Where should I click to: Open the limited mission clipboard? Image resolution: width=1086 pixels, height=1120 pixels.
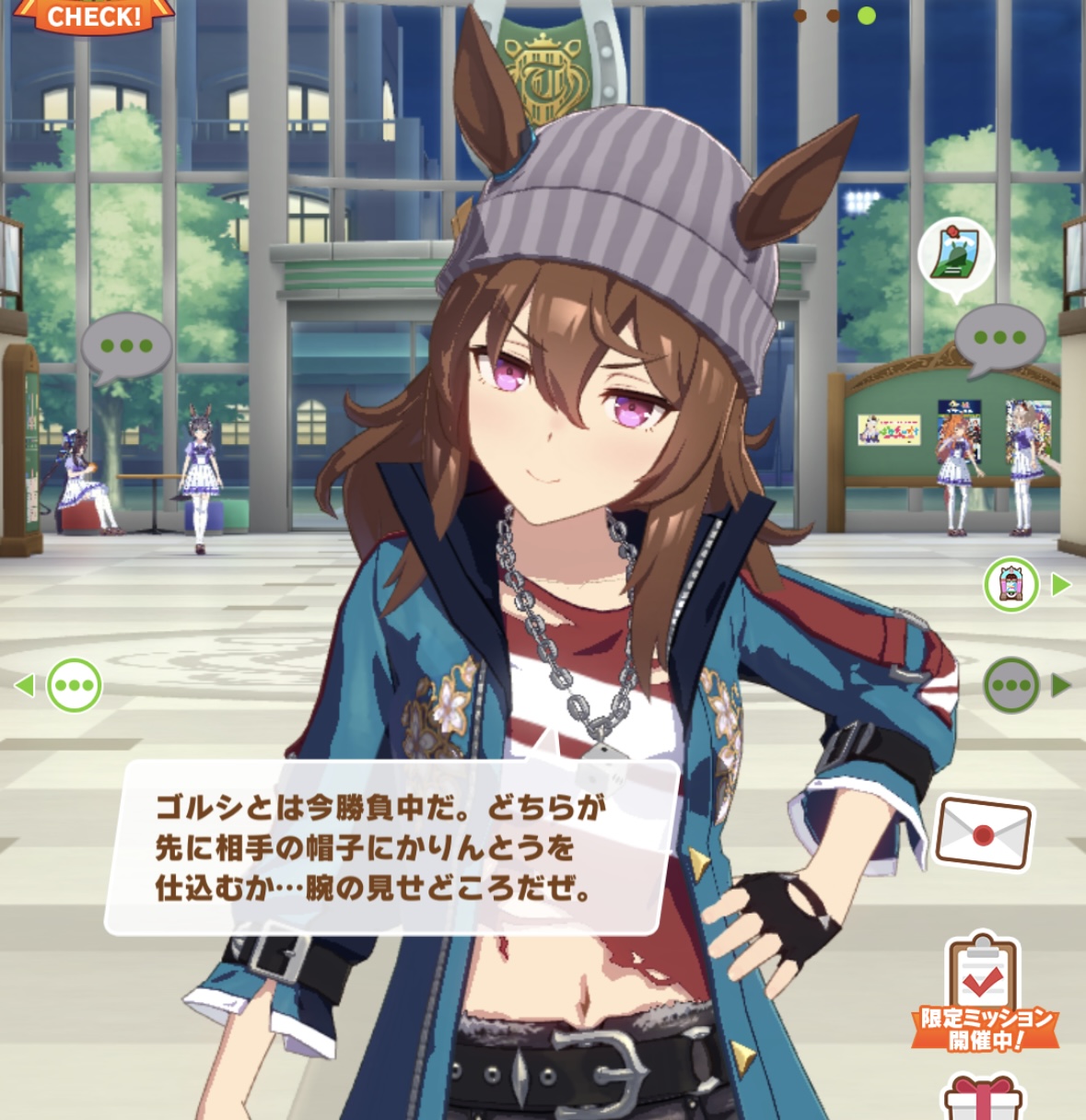click(x=984, y=995)
